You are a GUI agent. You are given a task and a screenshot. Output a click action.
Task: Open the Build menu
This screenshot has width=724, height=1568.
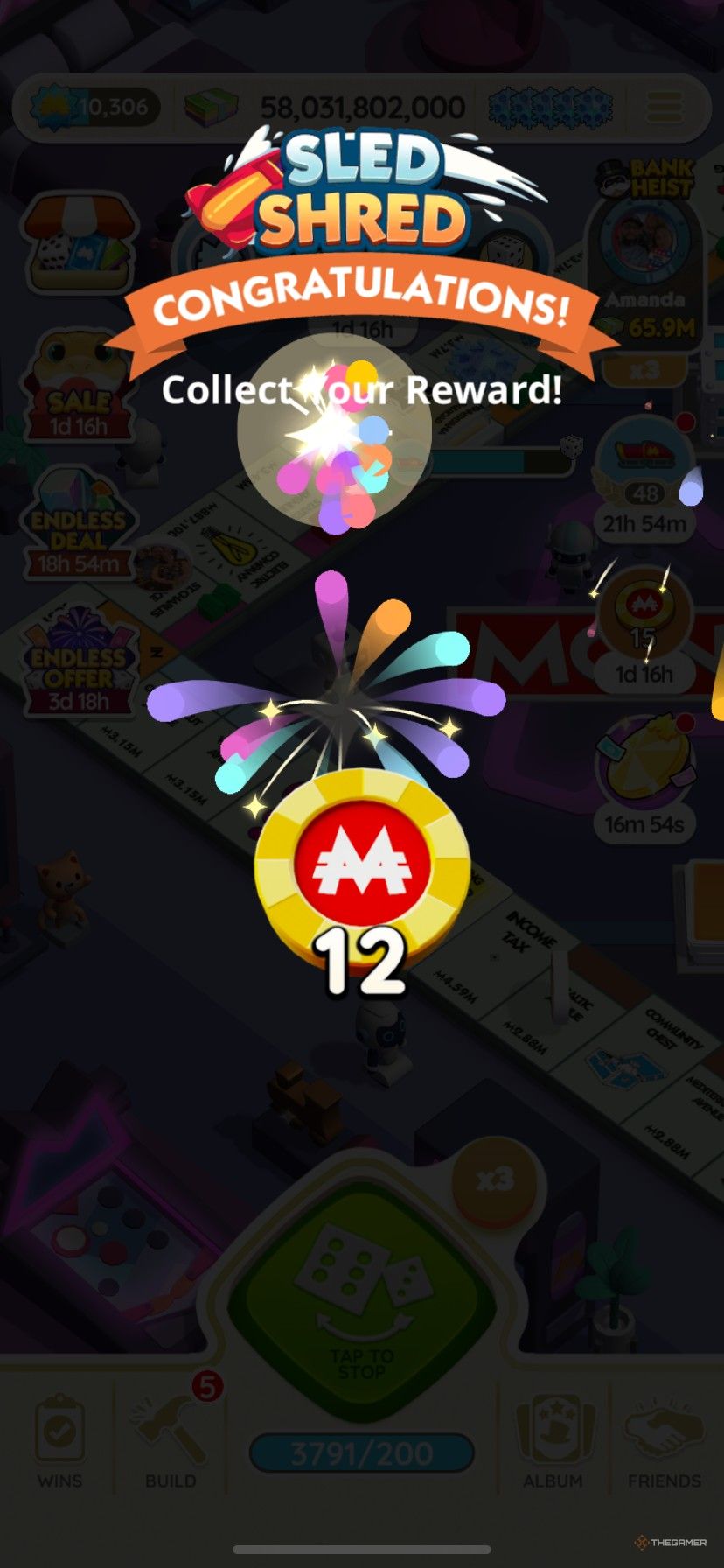(171, 1442)
